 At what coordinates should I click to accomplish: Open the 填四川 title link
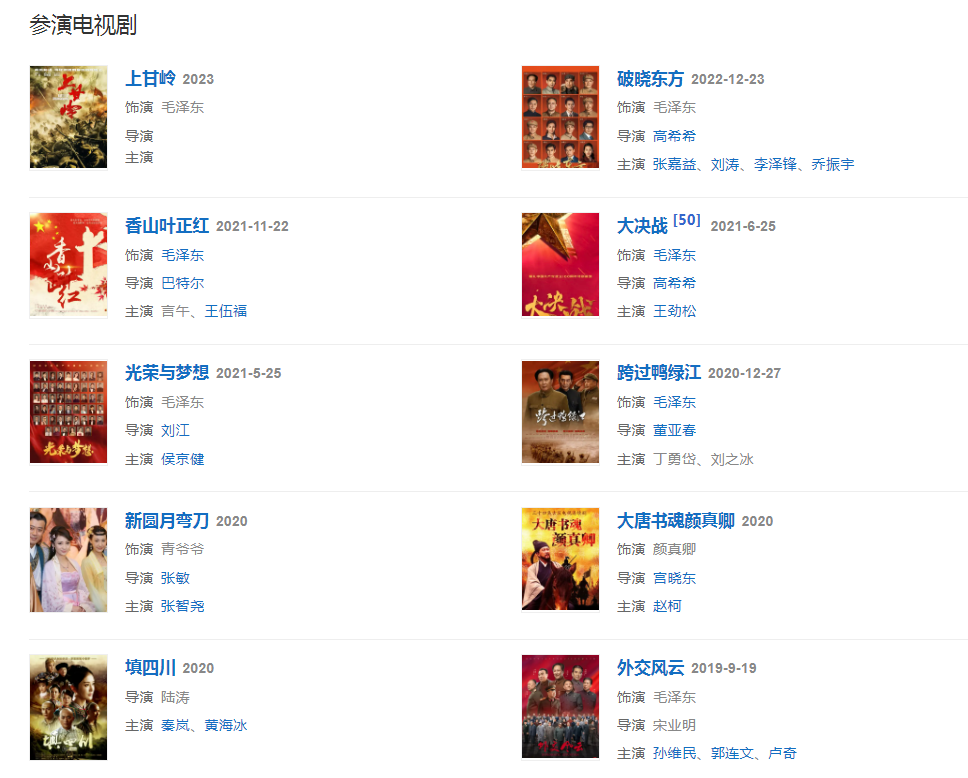click(x=150, y=667)
